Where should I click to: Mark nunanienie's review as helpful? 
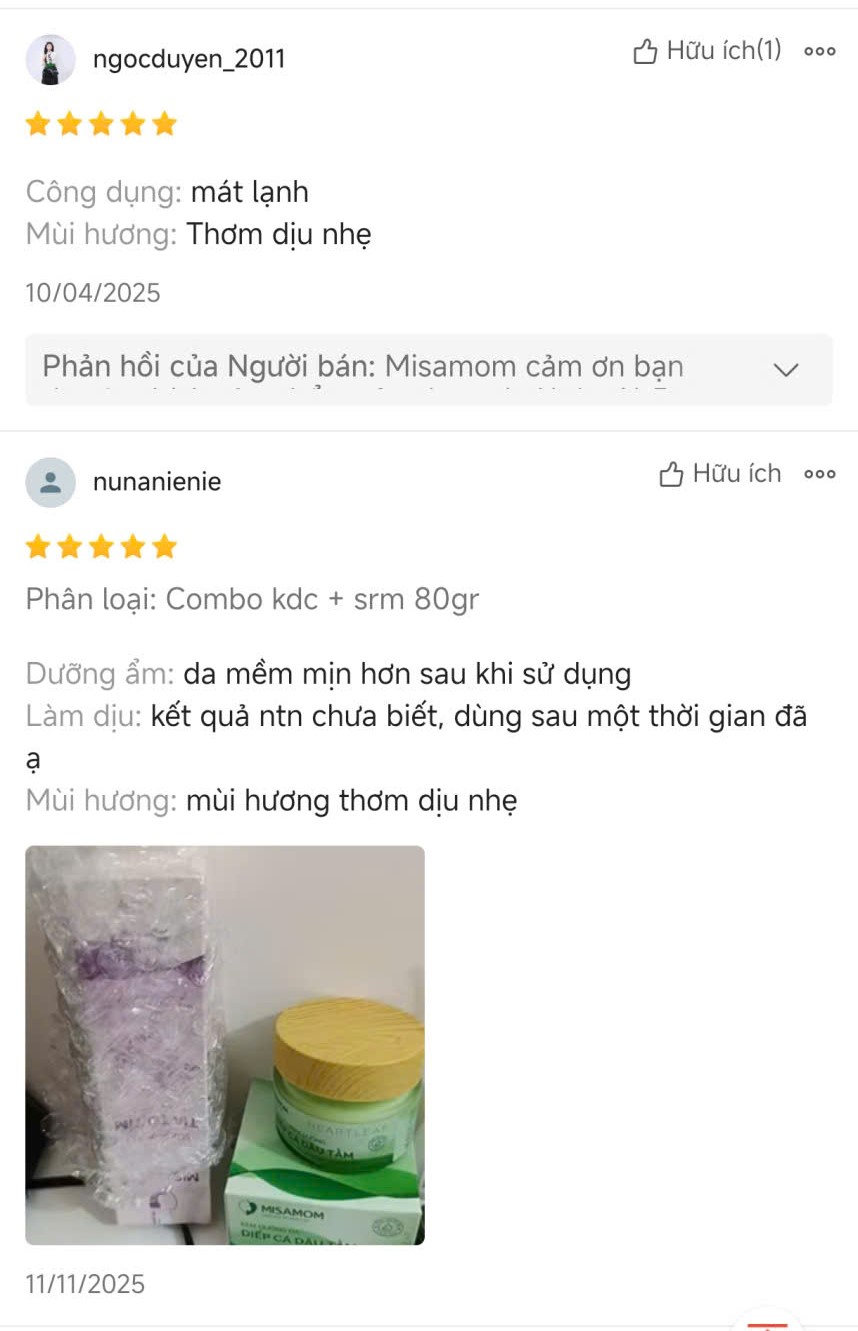pyautogui.click(x=720, y=474)
